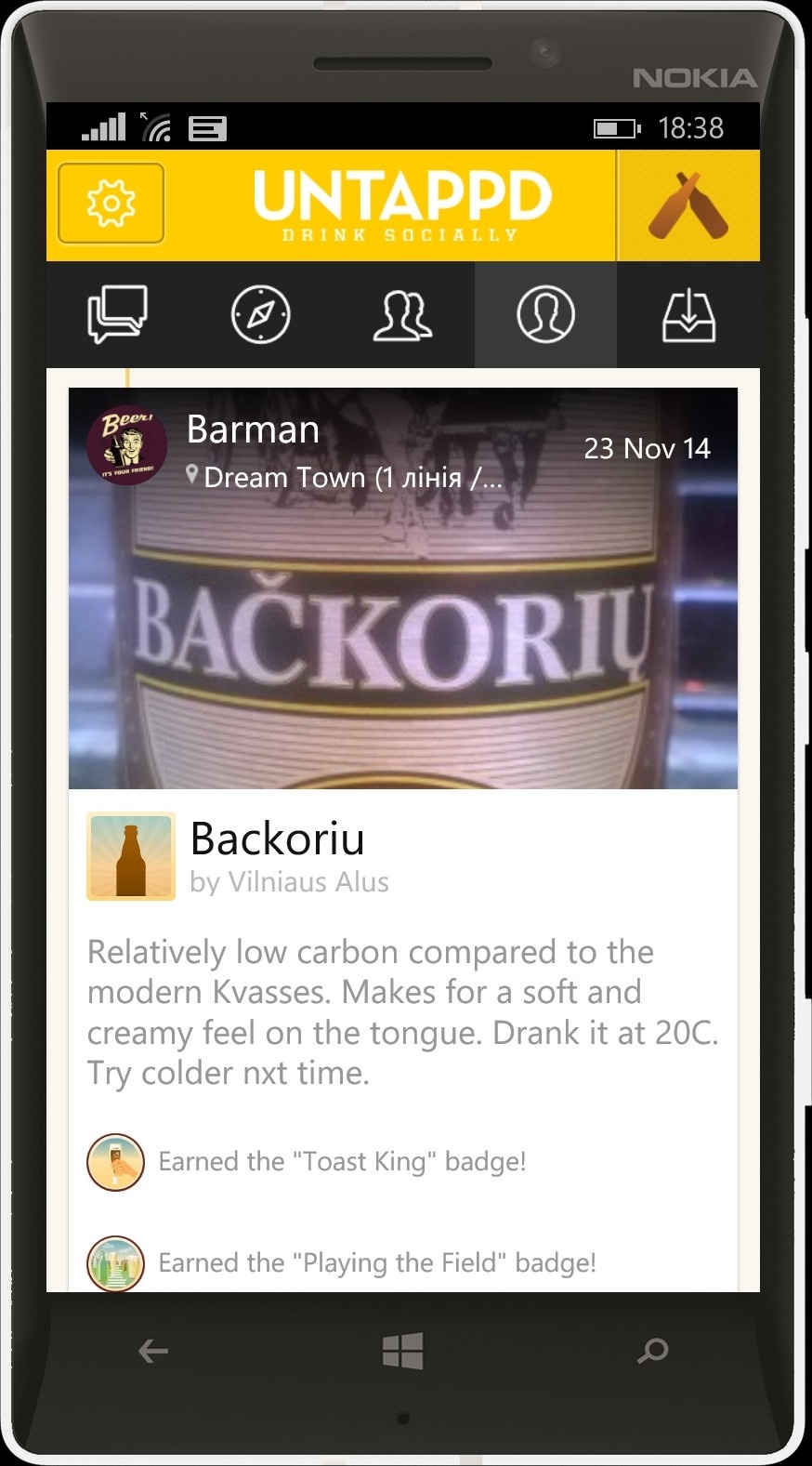
Task: Go back with the phone's back key
Action: coord(152,1351)
